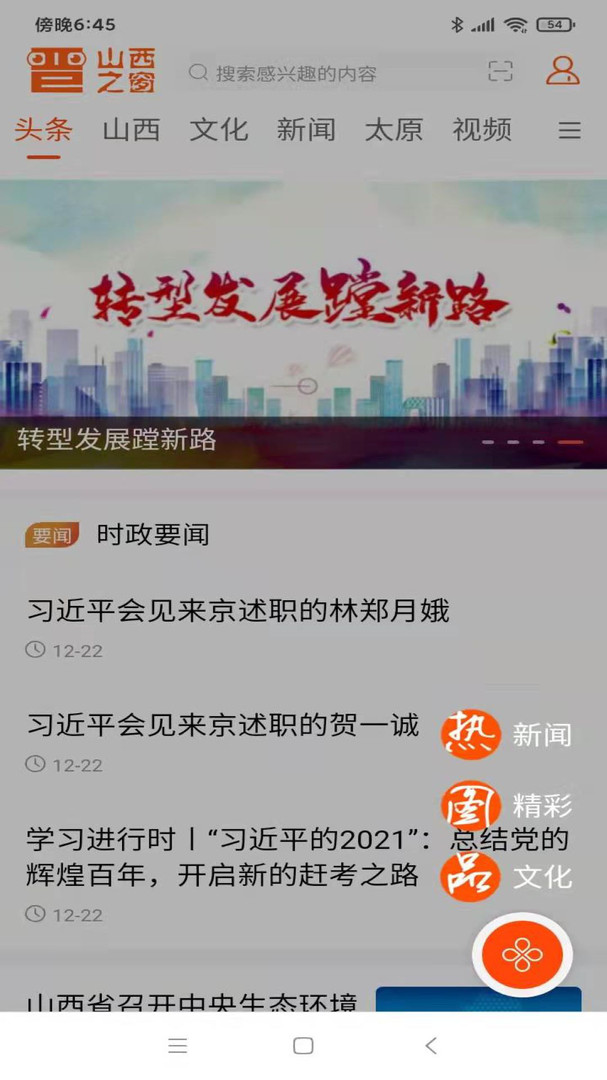Open the 时政要闻 section
Viewport: 607px width, 1080px height.
tap(152, 535)
